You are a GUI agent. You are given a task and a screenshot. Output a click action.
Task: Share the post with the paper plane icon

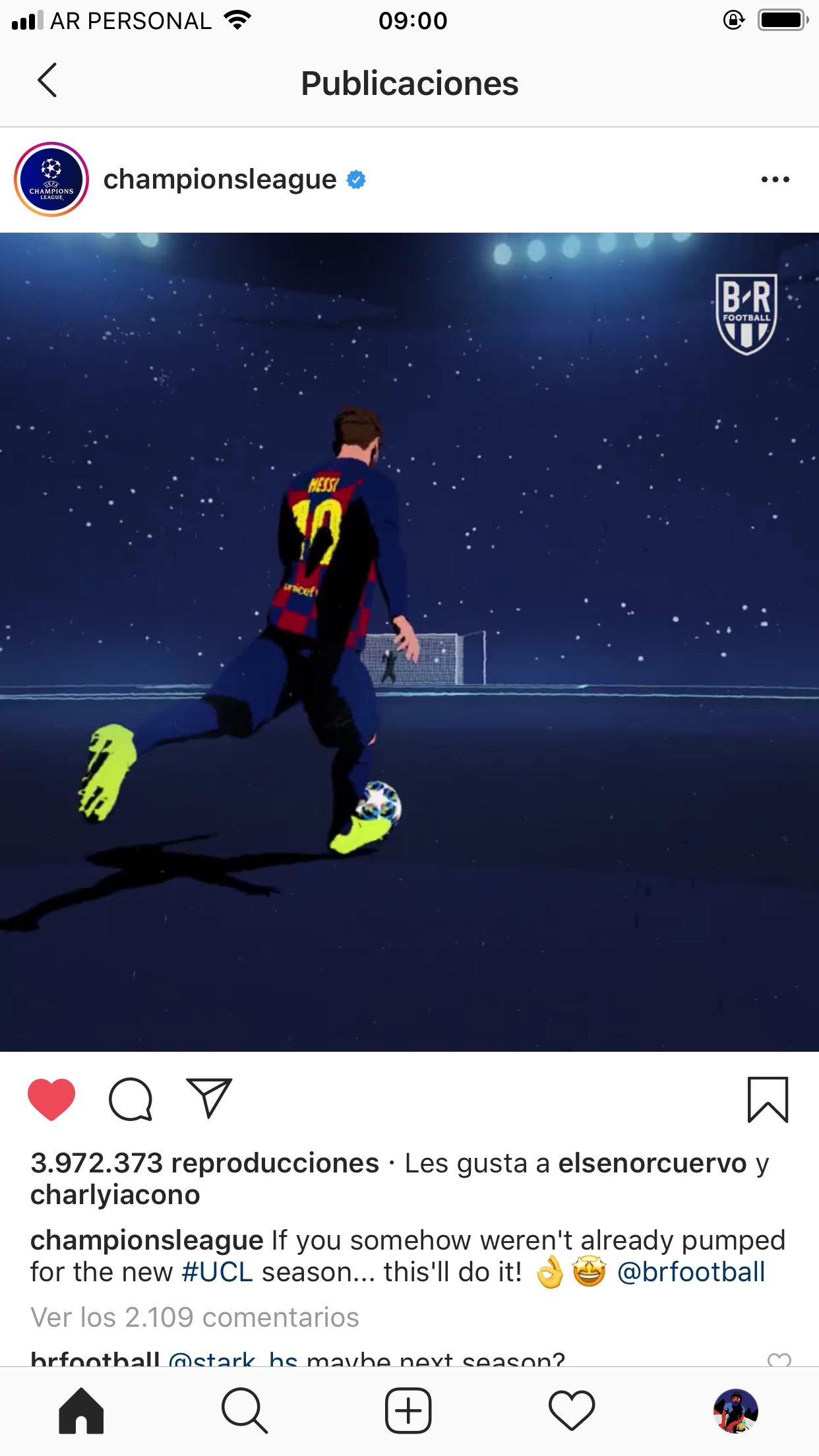coord(209,1098)
